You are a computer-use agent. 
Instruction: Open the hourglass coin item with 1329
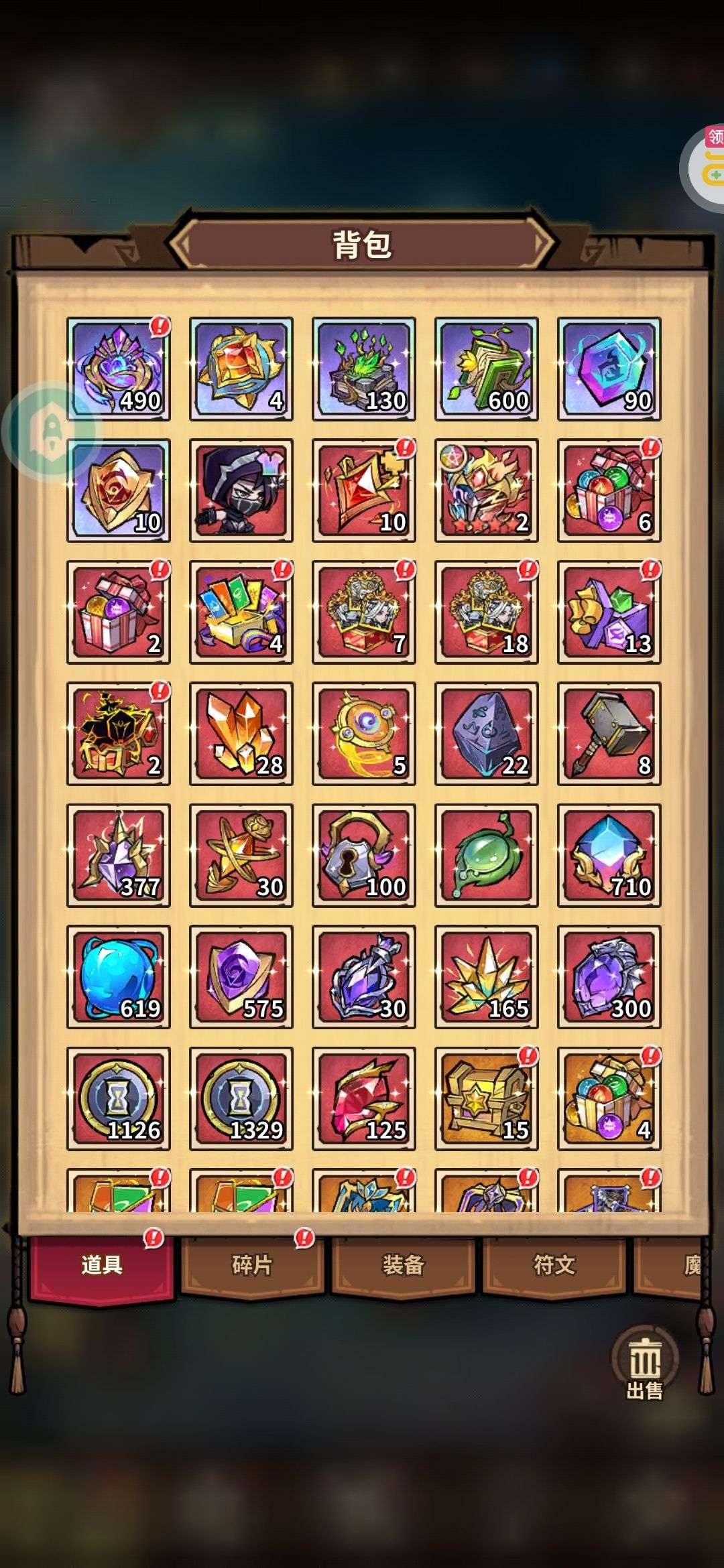pos(241,1099)
